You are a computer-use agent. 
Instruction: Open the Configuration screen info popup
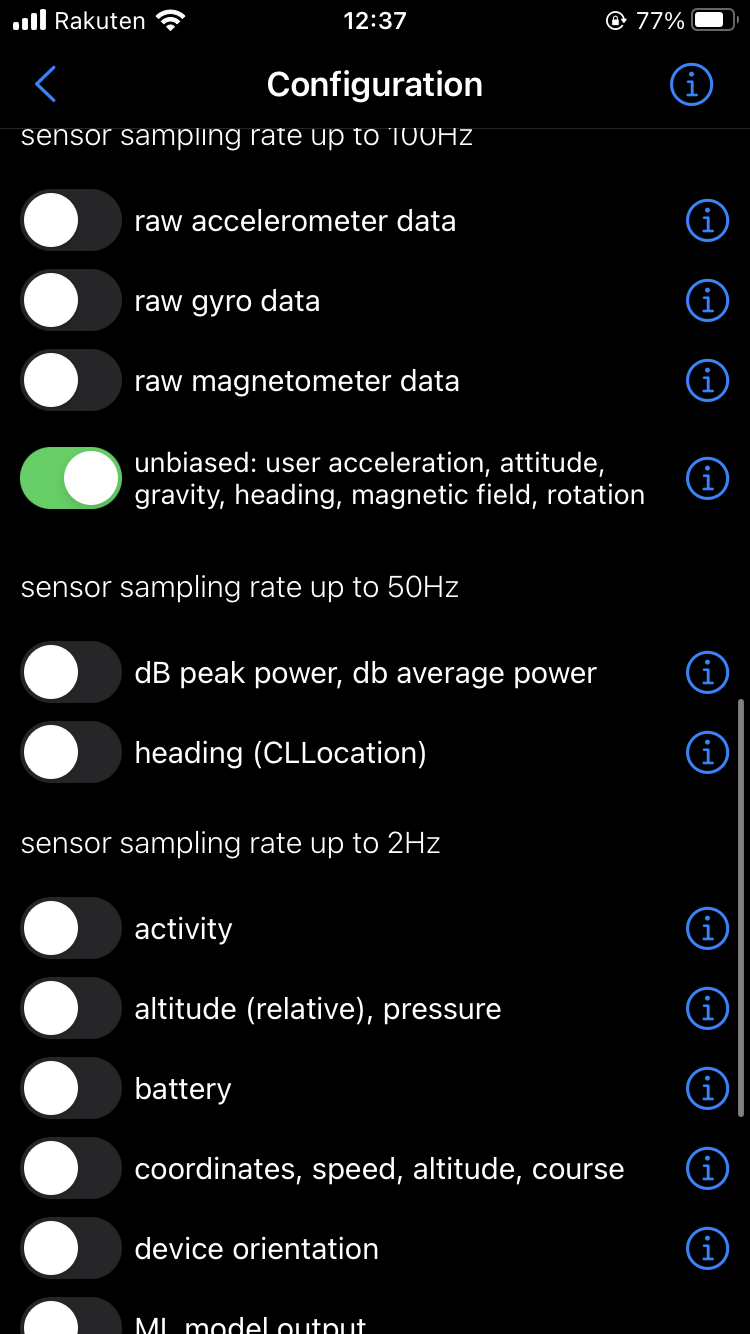pyautogui.click(x=691, y=84)
